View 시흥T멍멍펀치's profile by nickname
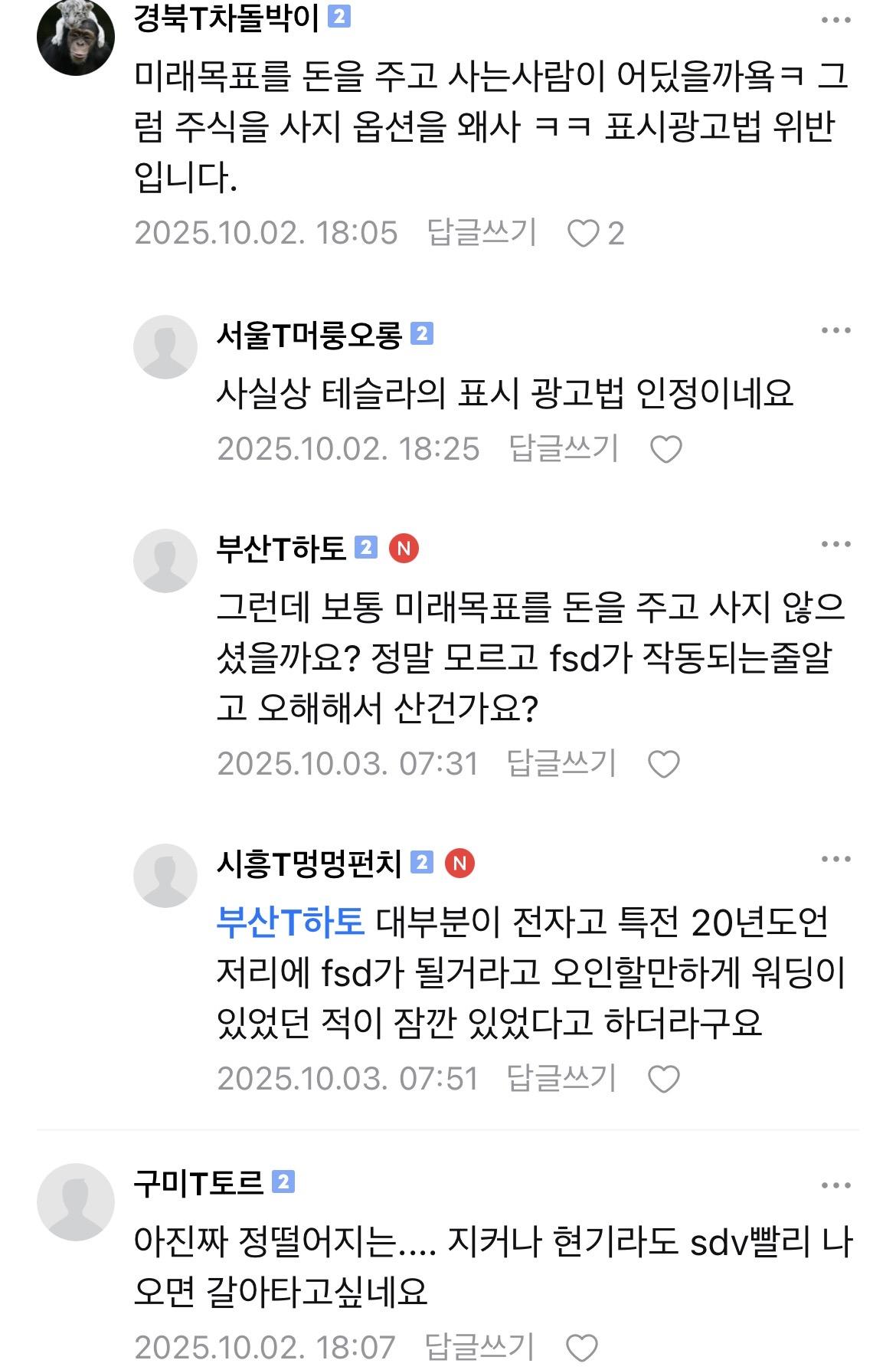The height and width of the screenshot is (1370, 896). click(309, 864)
